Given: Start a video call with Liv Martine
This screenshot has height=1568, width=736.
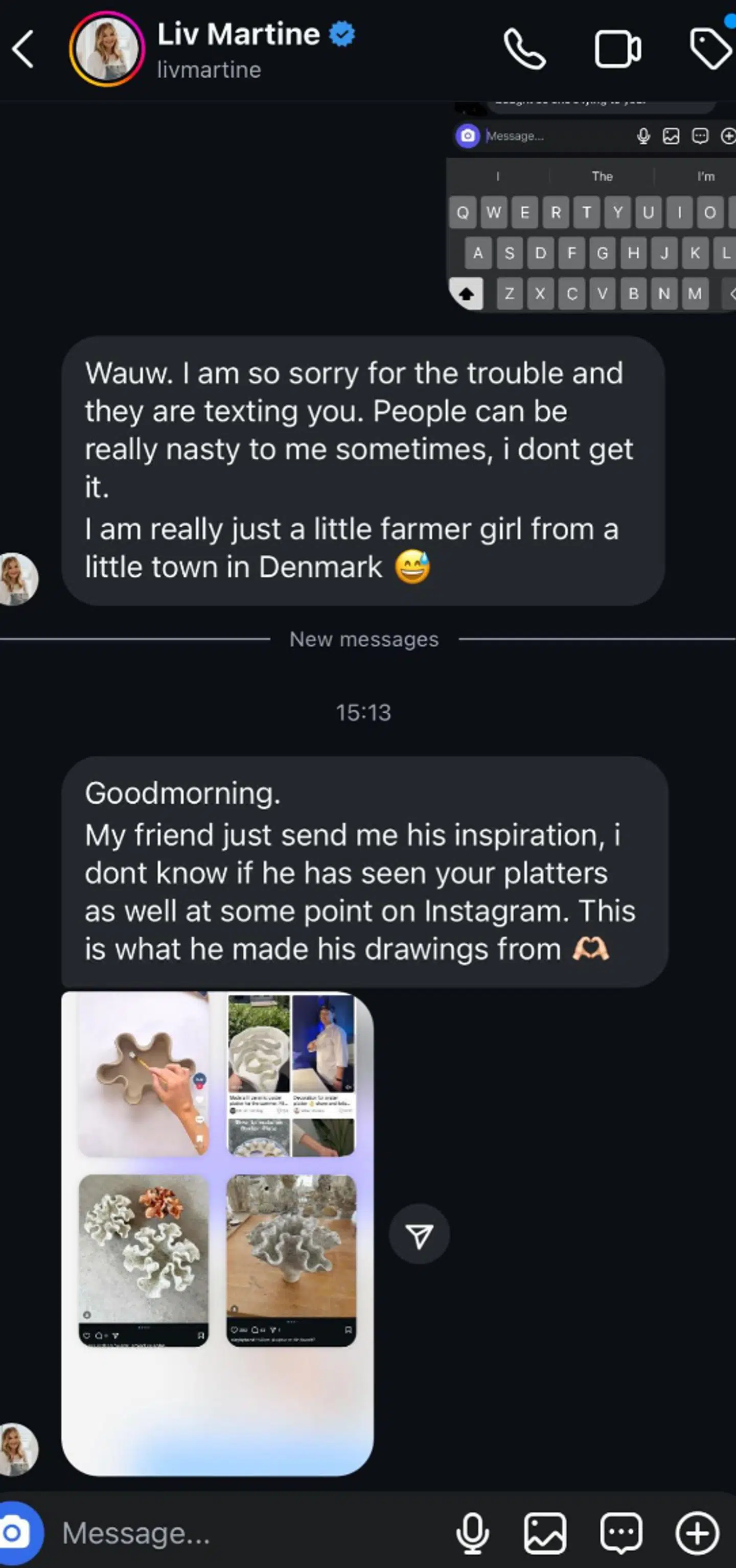Looking at the screenshot, I should point(617,50).
